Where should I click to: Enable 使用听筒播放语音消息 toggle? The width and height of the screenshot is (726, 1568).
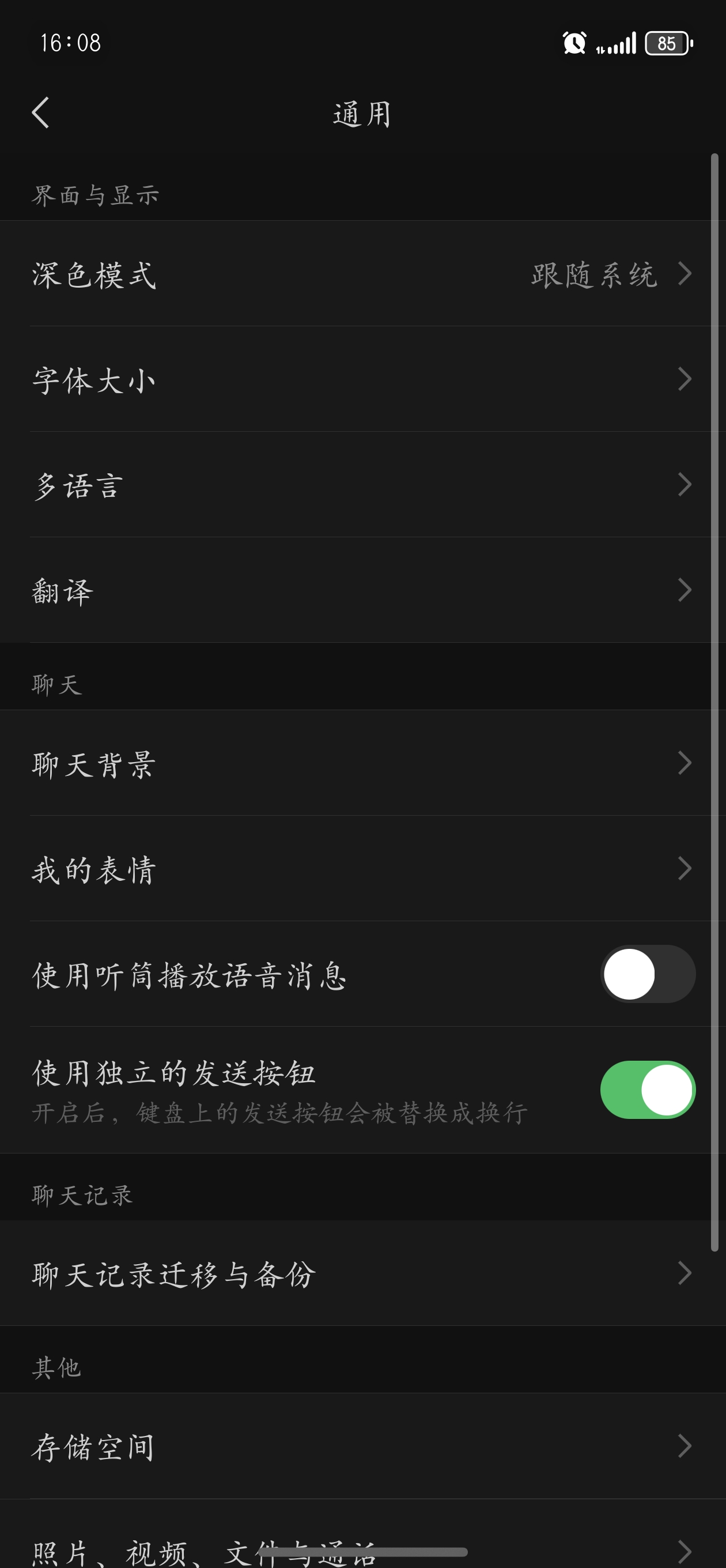point(647,974)
